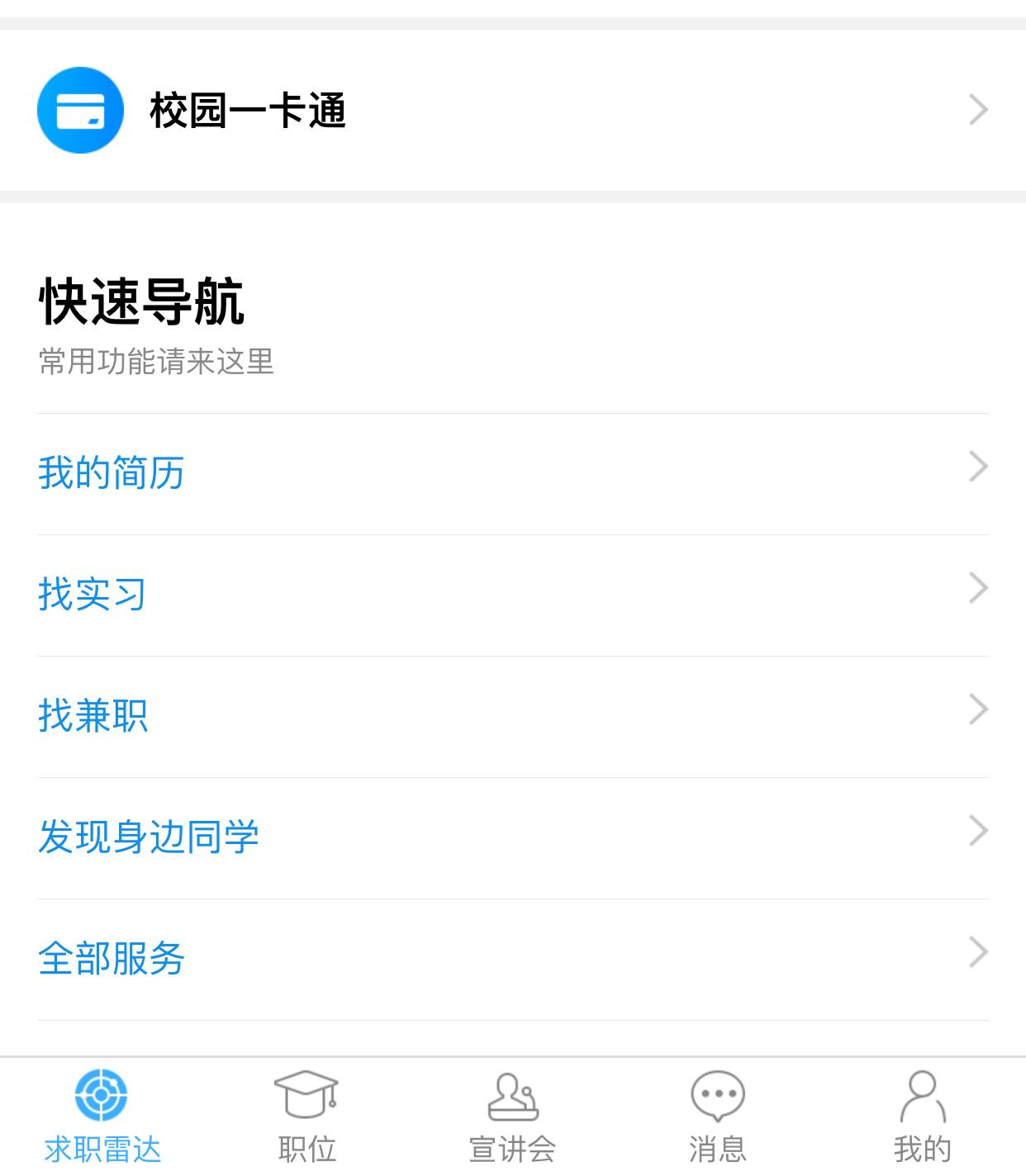Open the 宣讲会 presentation icon
The height and width of the screenshot is (1176, 1026).
point(512,1094)
